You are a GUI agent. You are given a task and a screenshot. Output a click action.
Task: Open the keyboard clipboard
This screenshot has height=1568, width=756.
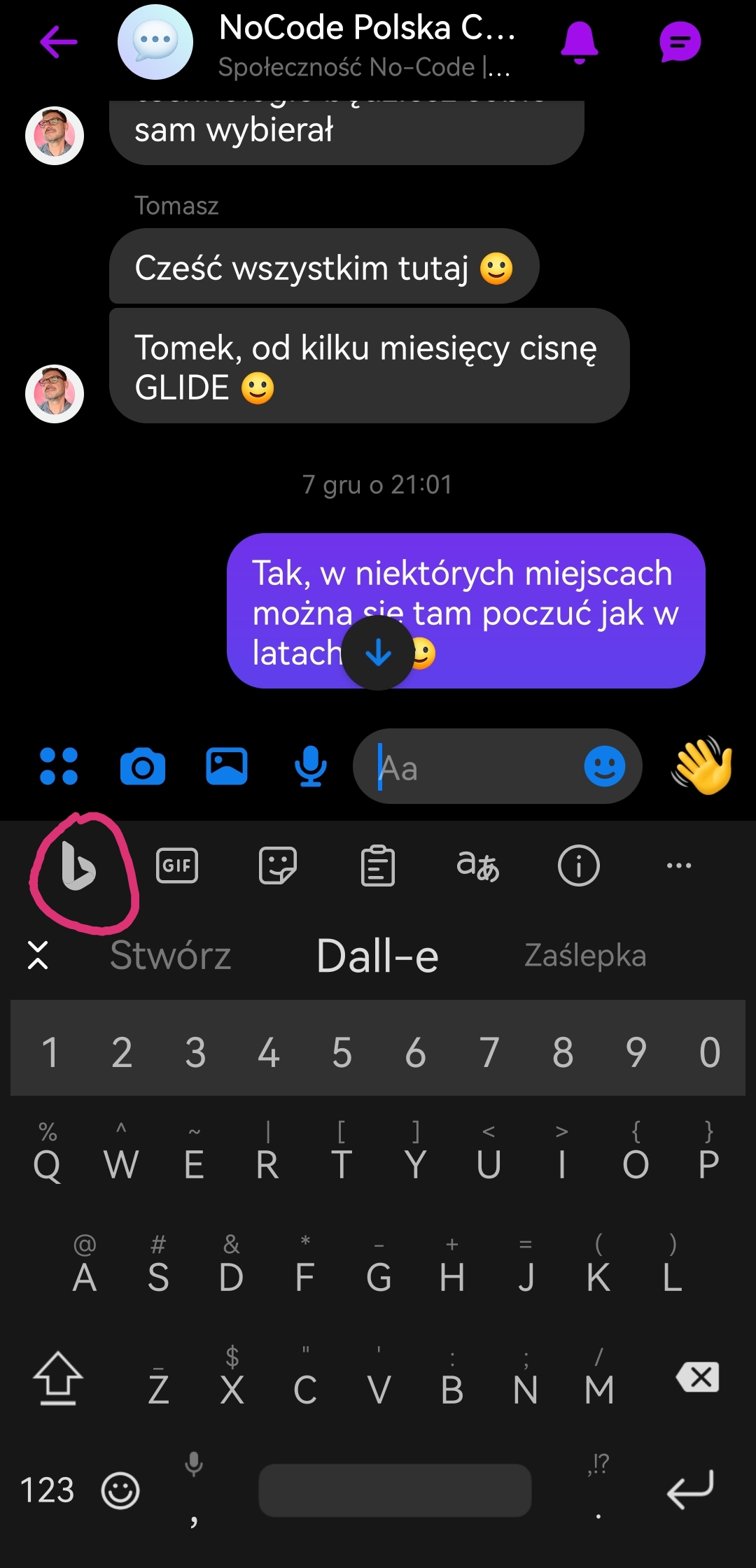click(378, 866)
